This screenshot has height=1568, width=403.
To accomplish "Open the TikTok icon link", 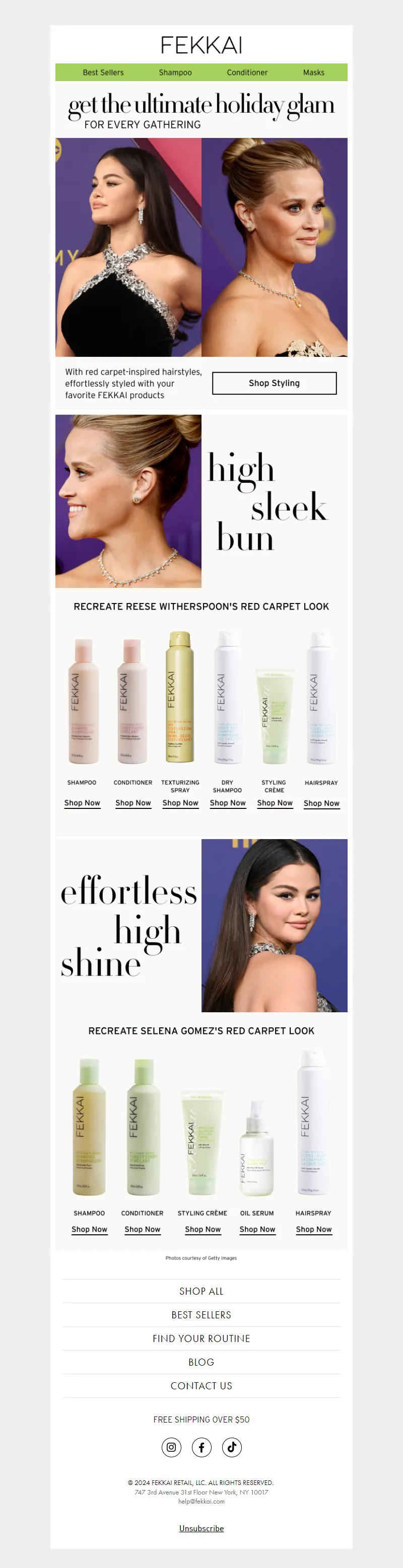I will point(231,1447).
